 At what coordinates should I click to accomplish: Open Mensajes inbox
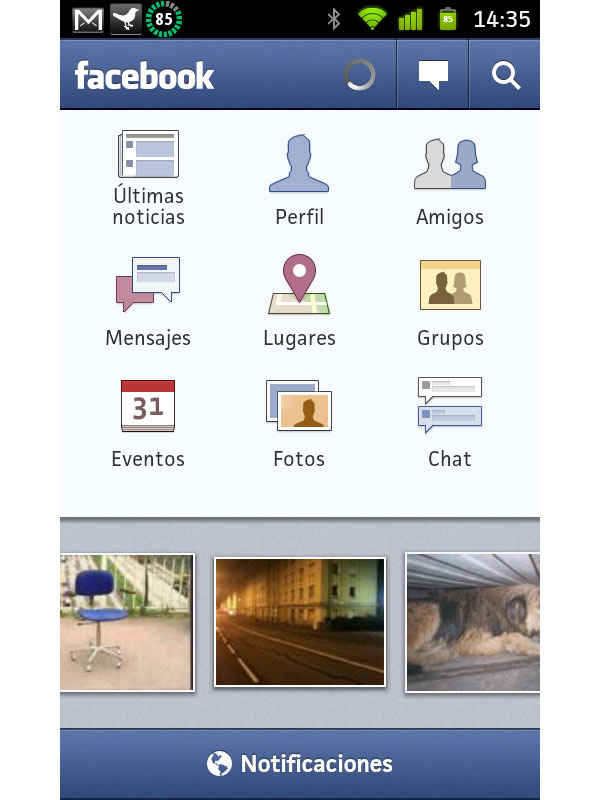point(148,301)
